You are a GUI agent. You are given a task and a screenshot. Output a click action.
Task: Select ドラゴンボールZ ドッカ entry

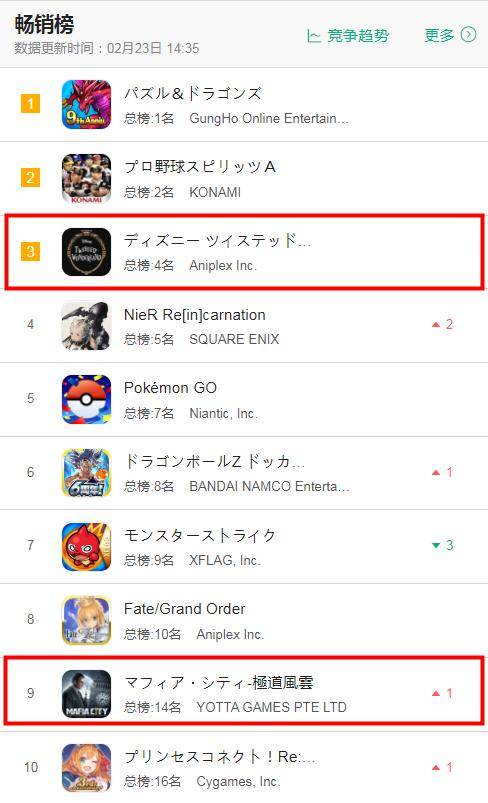244,473
